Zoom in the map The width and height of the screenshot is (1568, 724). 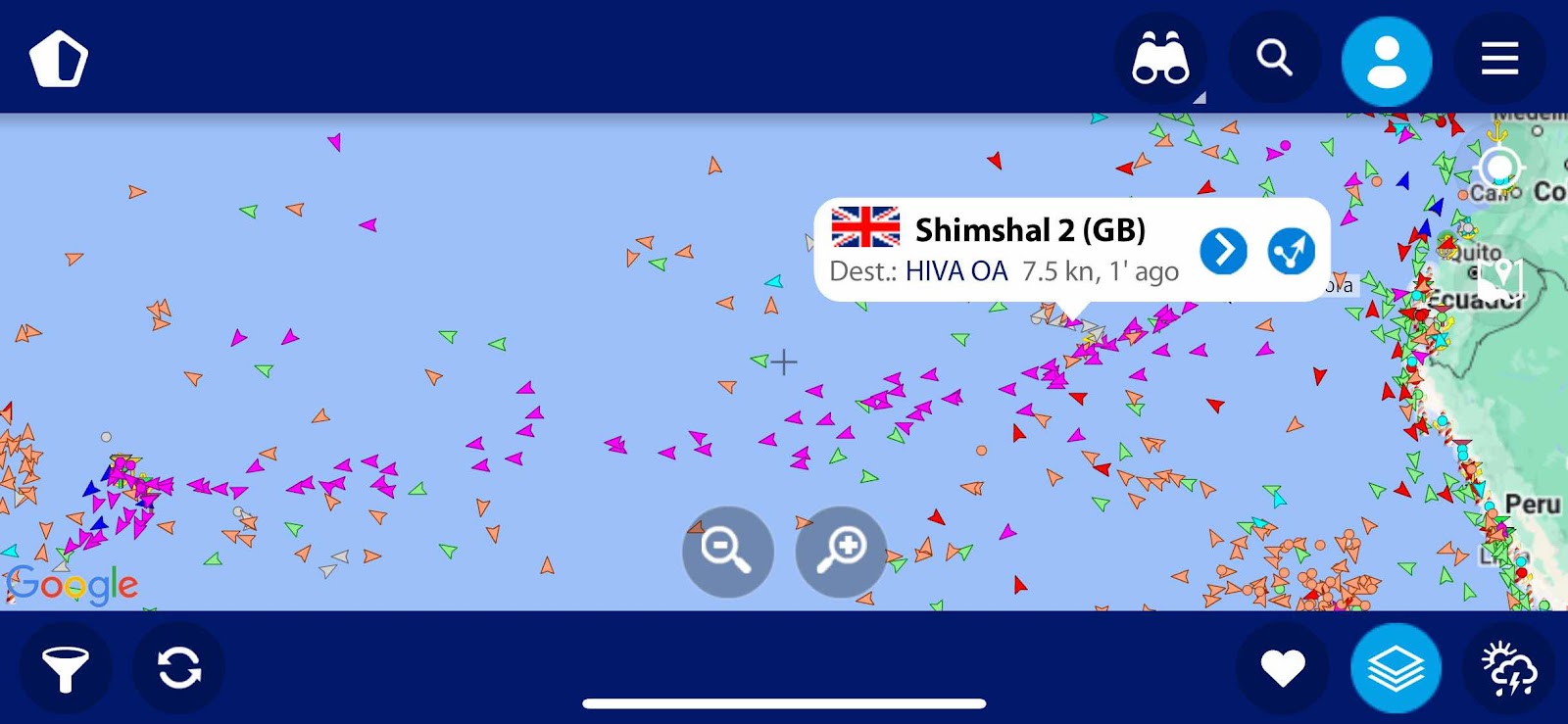[841, 552]
